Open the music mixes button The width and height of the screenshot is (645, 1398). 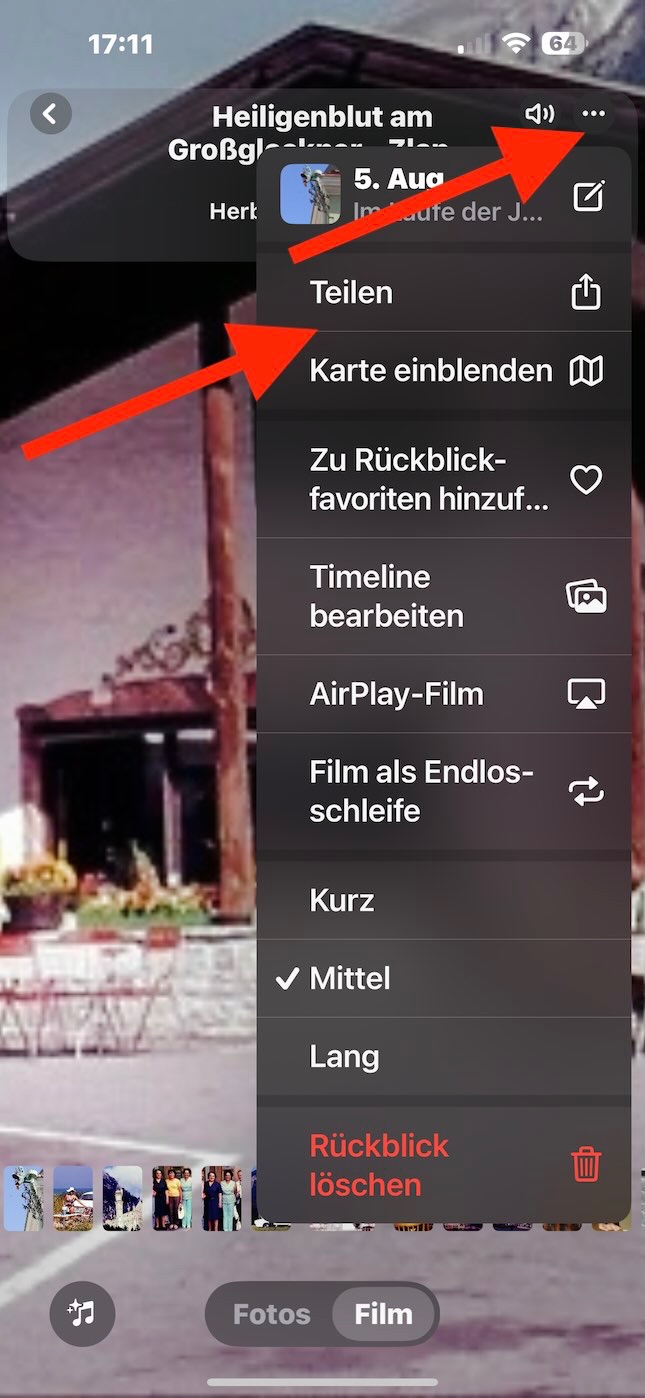[x=82, y=1313]
